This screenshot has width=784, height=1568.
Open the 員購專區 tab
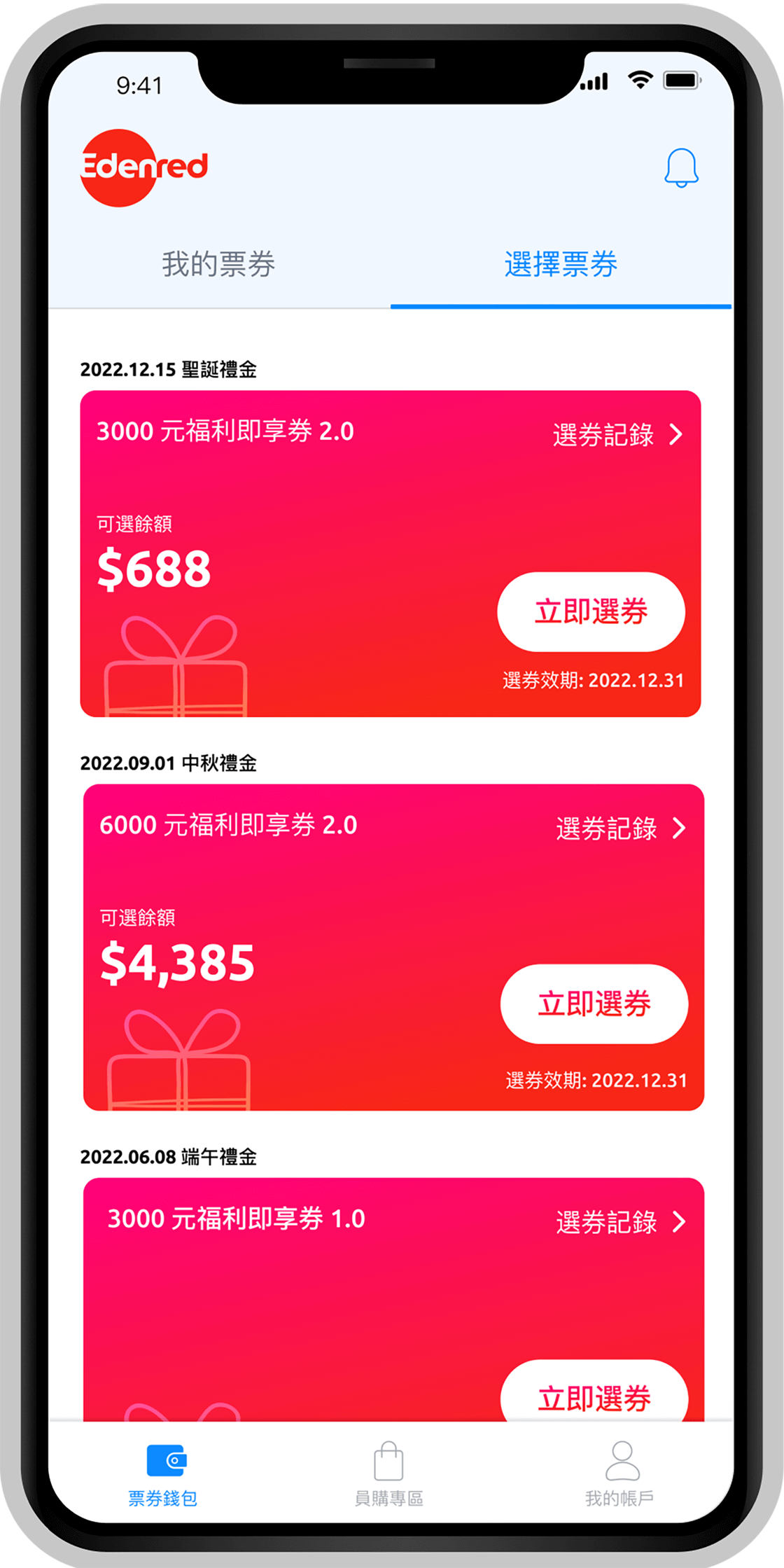pos(389,1474)
